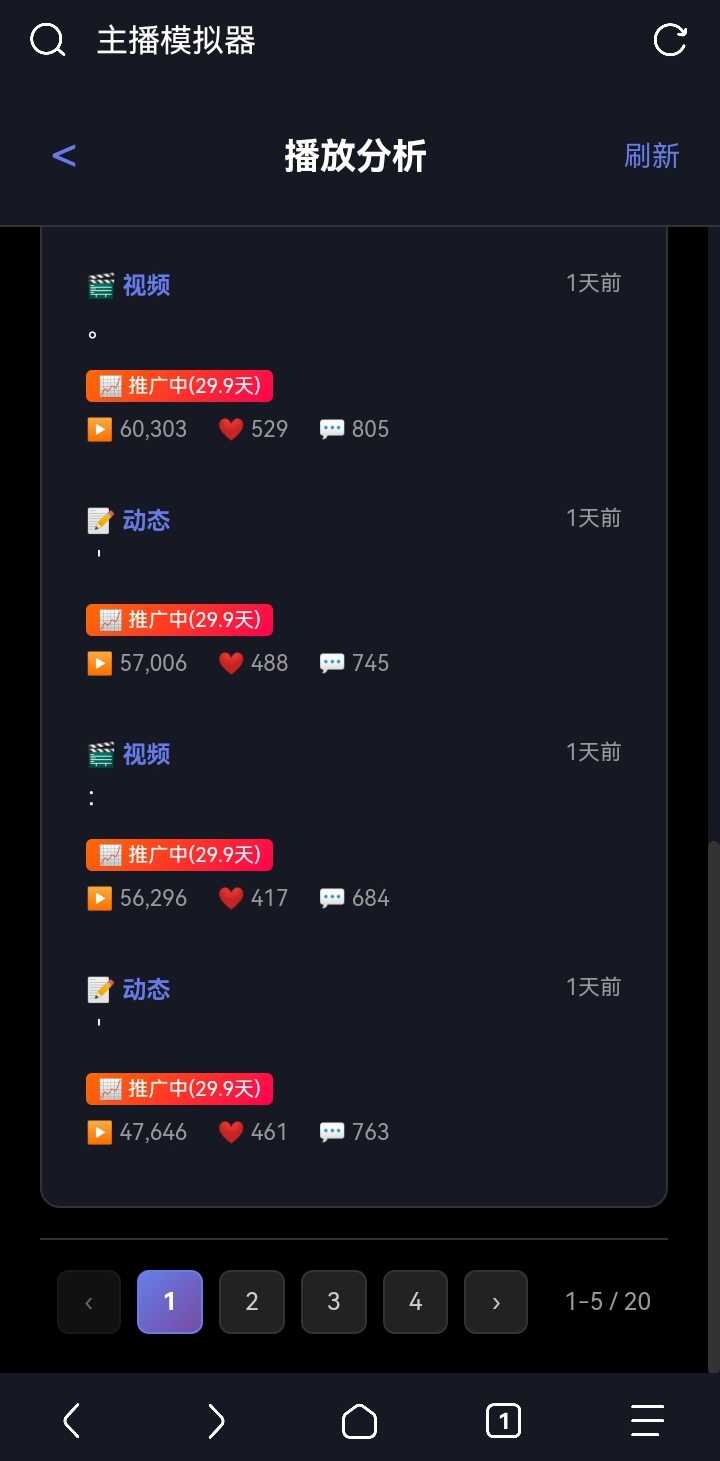This screenshot has height=1461, width=720.
Task: Open the 动态 post with 57,006 plays
Action: click(x=146, y=521)
